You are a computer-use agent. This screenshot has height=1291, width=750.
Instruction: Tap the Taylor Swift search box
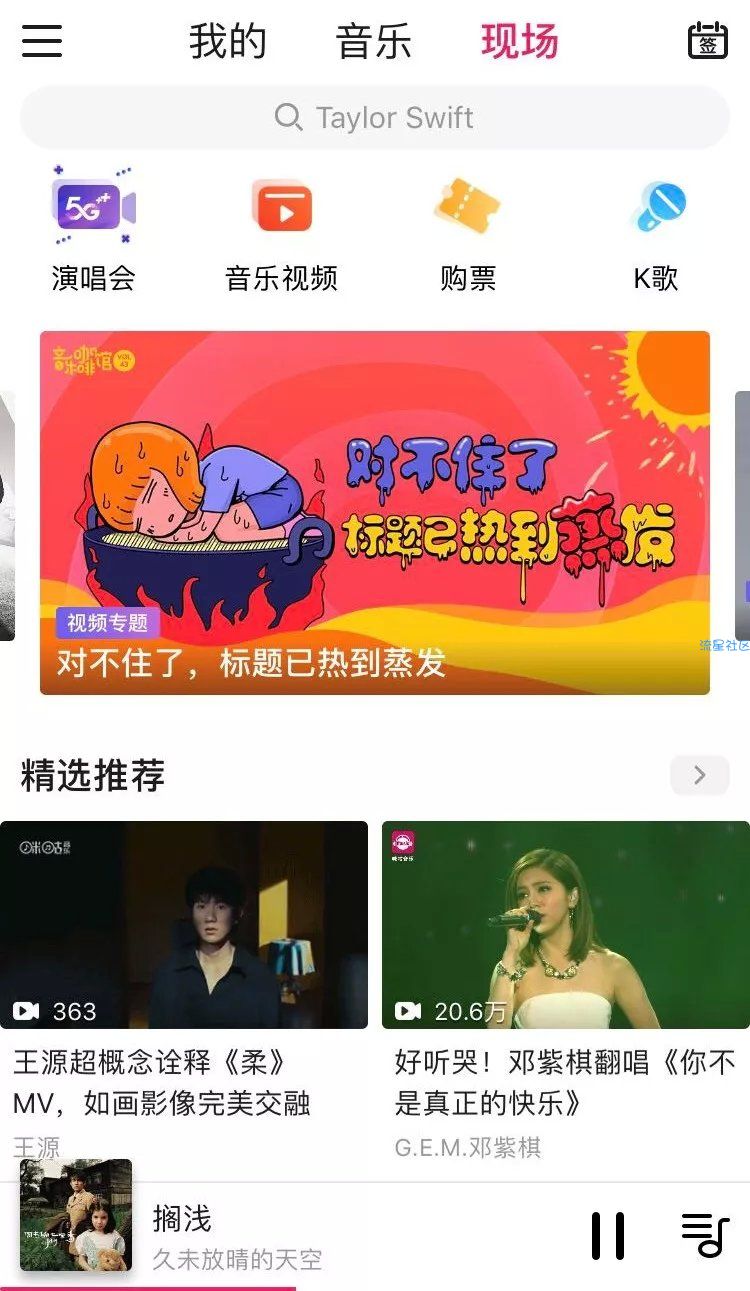point(375,118)
